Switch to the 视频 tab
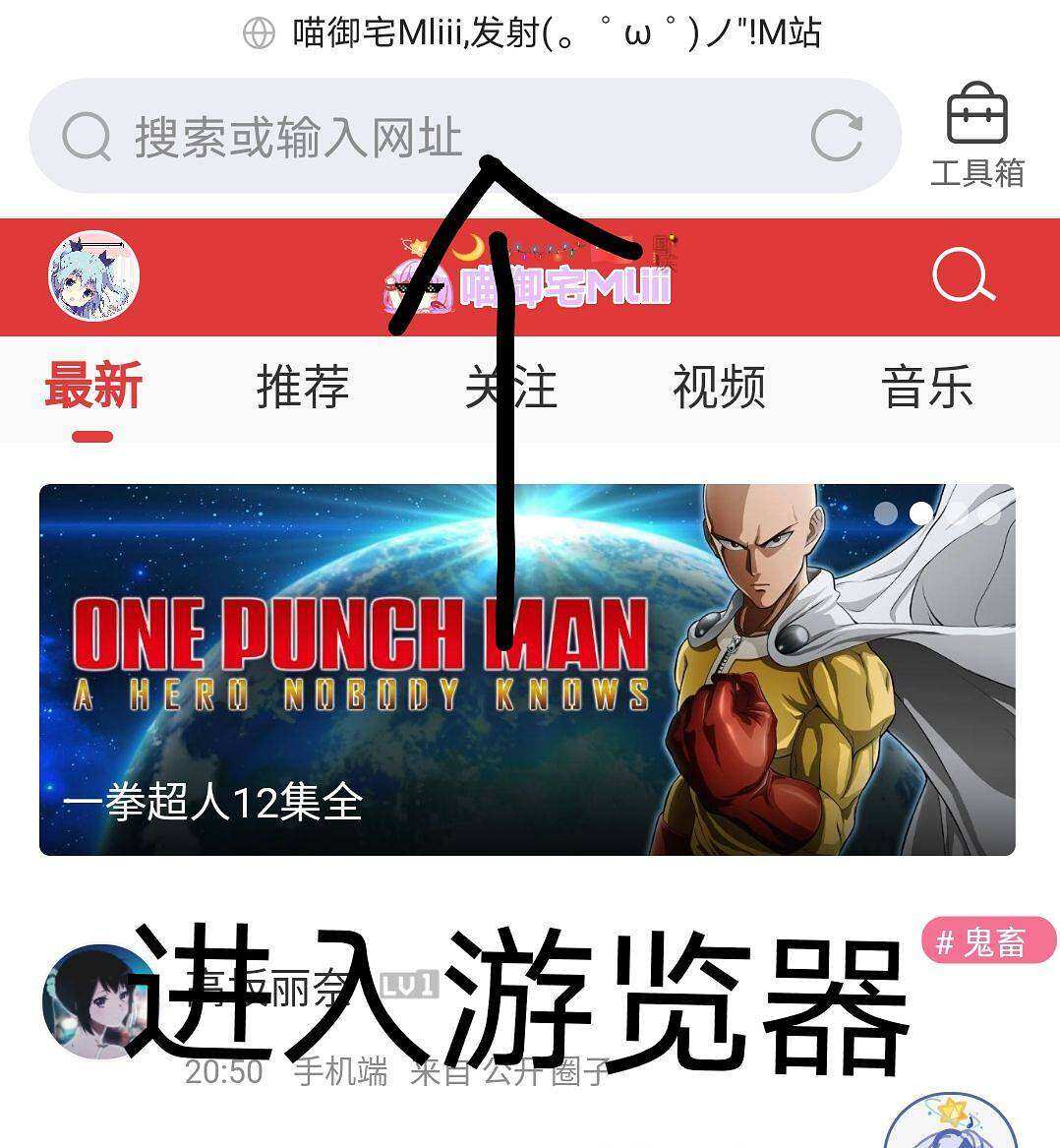This screenshot has width=1060, height=1148. 720,387
